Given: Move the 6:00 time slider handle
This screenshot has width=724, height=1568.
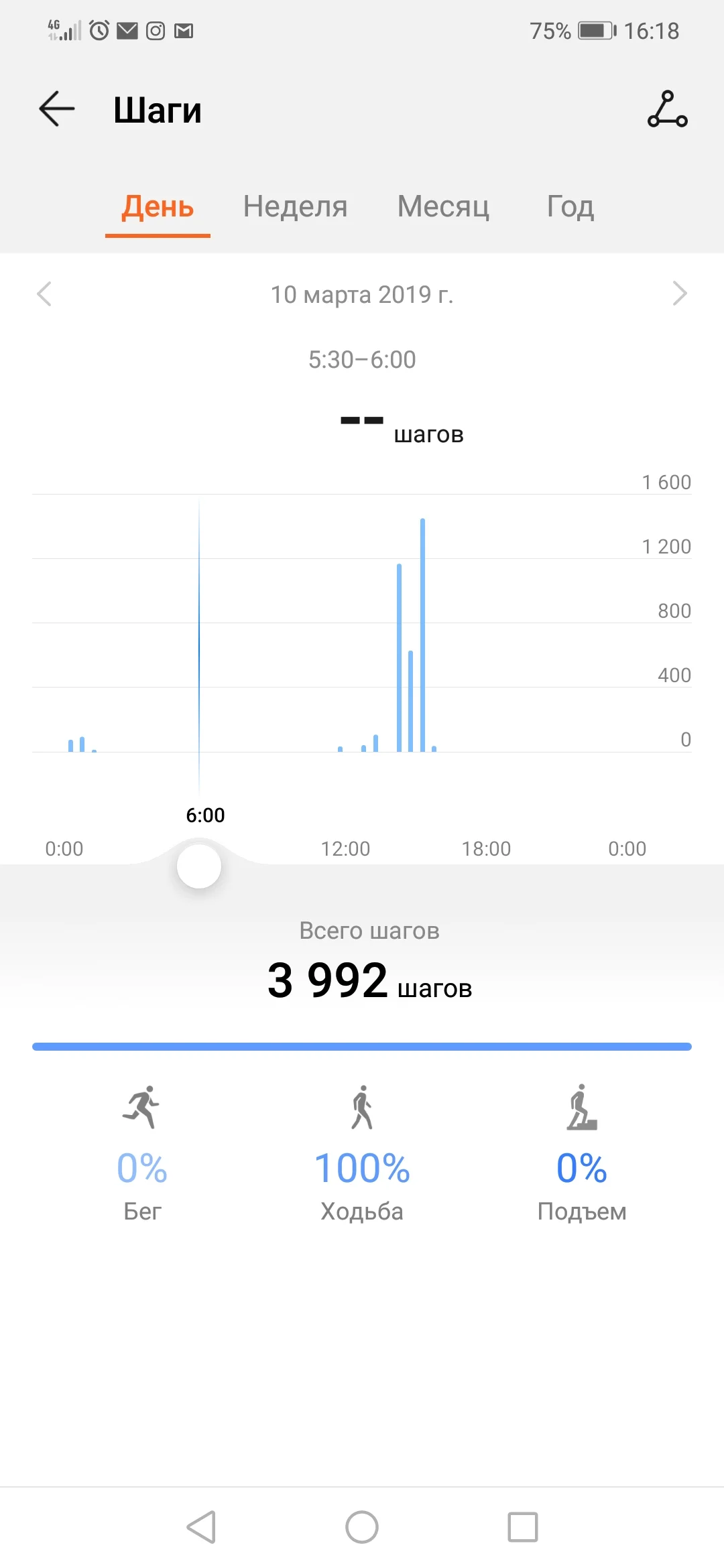Looking at the screenshot, I should coord(198,865).
